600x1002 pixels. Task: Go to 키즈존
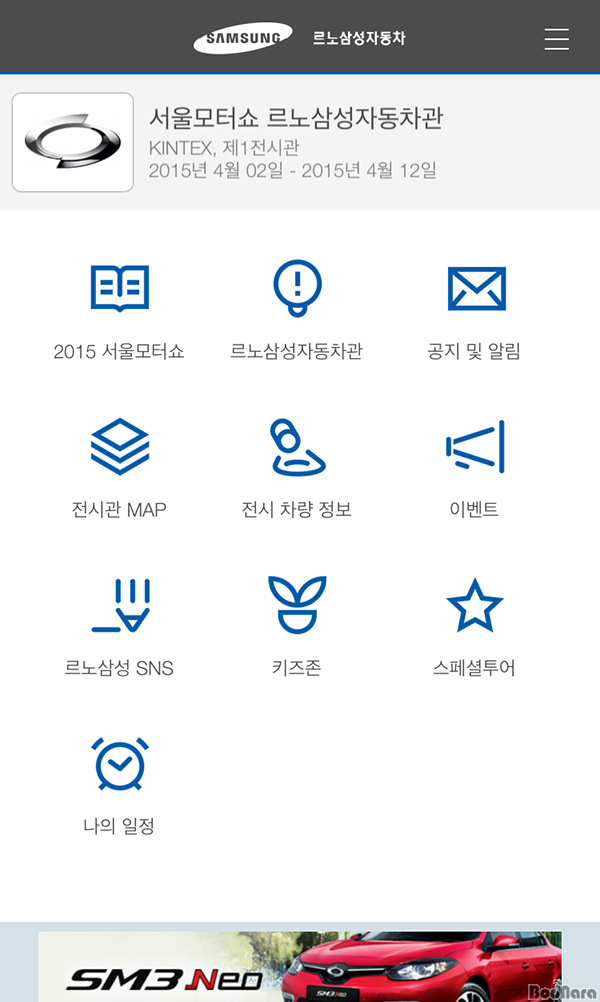click(x=296, y=628)
